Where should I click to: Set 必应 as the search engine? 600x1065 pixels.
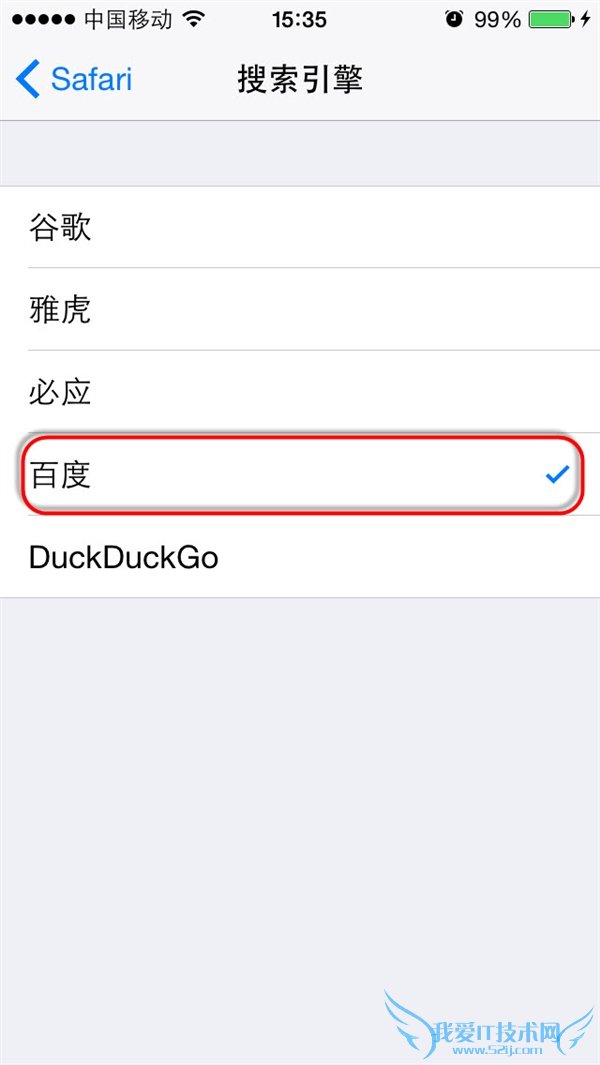point(300,391)
